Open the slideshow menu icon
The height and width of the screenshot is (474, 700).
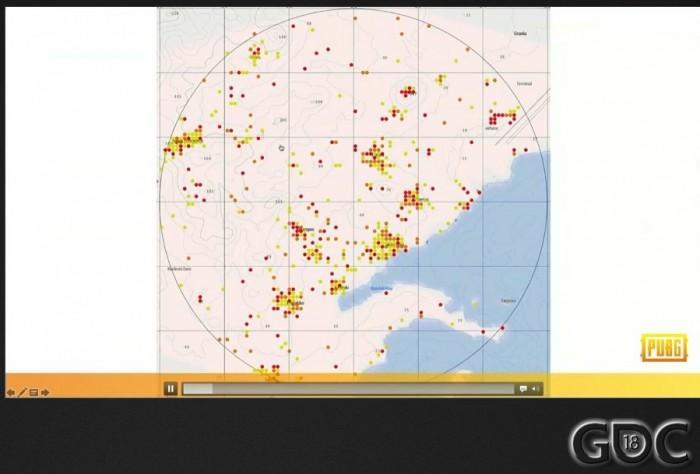pos(33,392)
